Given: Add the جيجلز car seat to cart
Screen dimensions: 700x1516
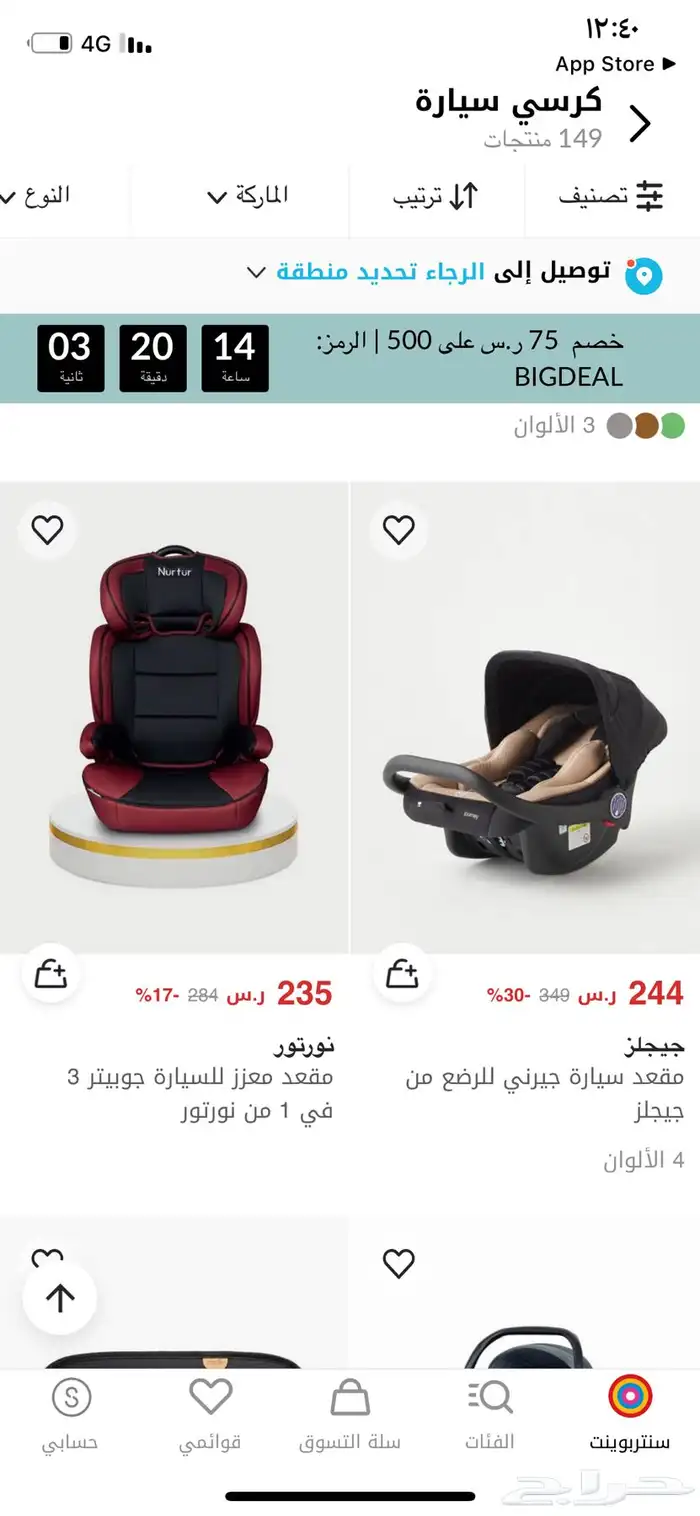Looking at the screenshot, I should pos(401,973).
